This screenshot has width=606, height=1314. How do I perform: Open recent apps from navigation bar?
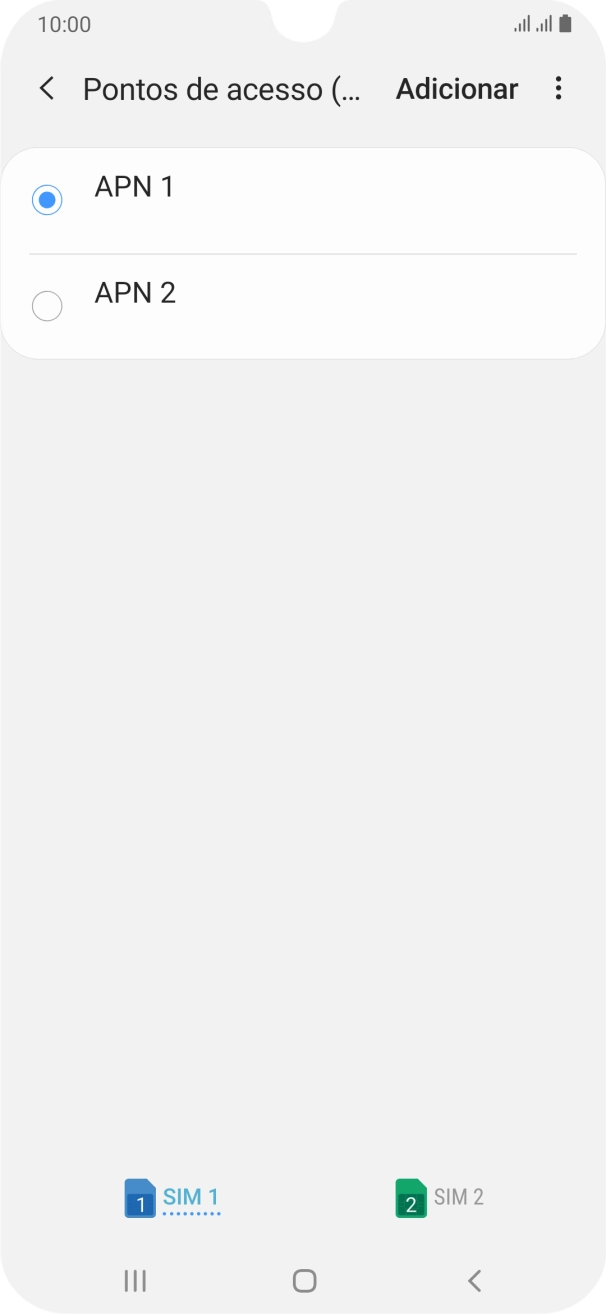pos(135,1280)
